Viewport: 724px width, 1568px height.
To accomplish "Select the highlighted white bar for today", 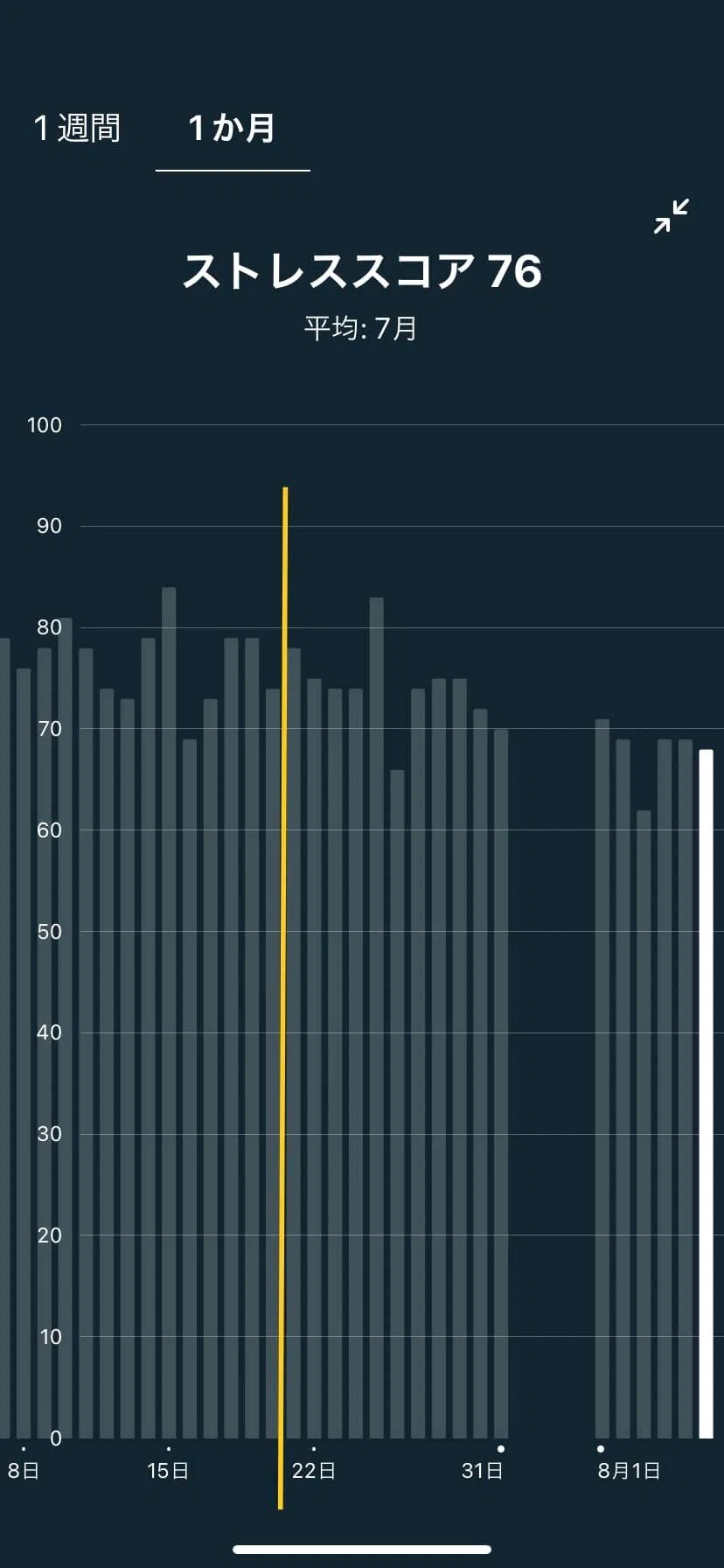I will pos(706,1094).
